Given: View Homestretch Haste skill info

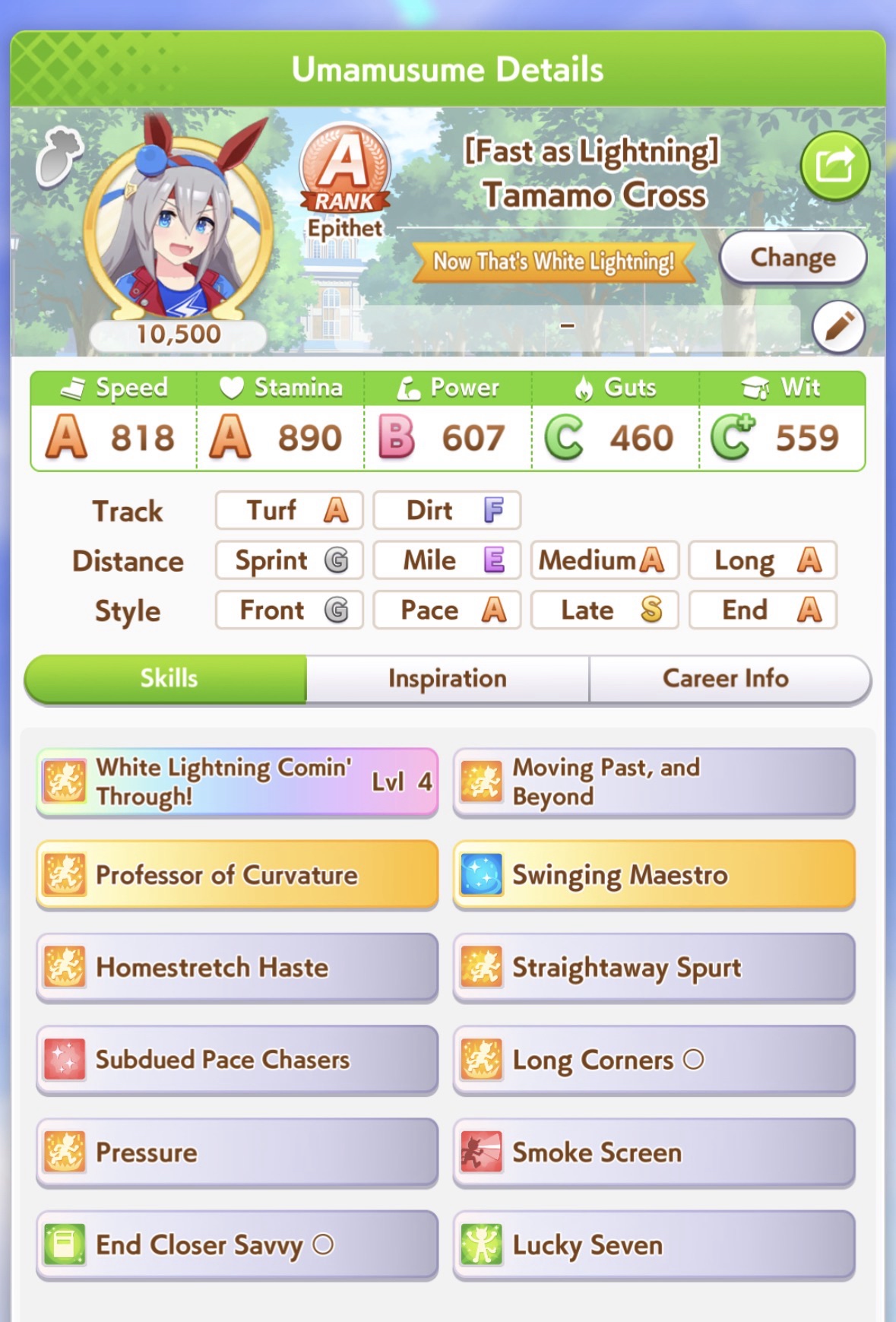Looking at the screenshot, I should click(x=236, y=967).
